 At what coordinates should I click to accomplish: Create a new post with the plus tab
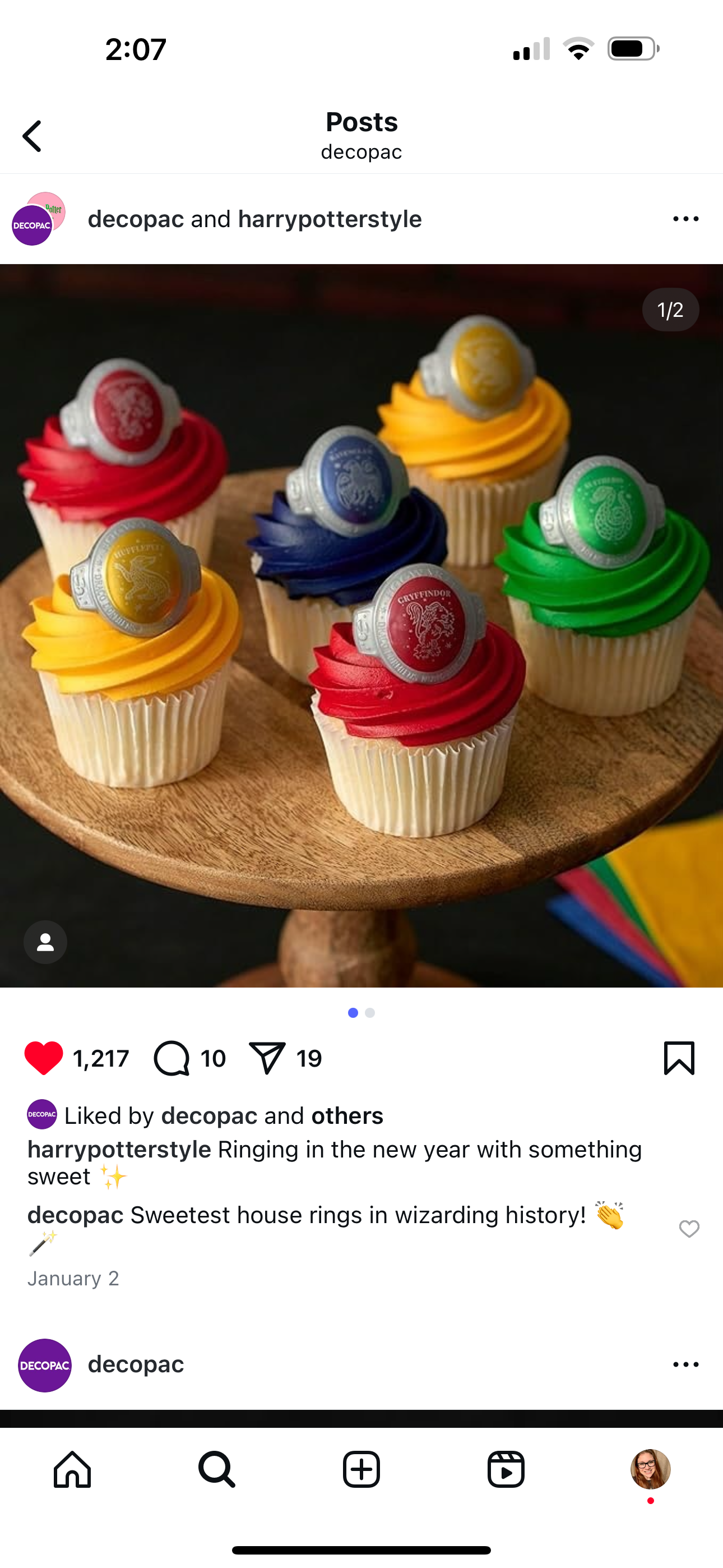(361, 1469)
